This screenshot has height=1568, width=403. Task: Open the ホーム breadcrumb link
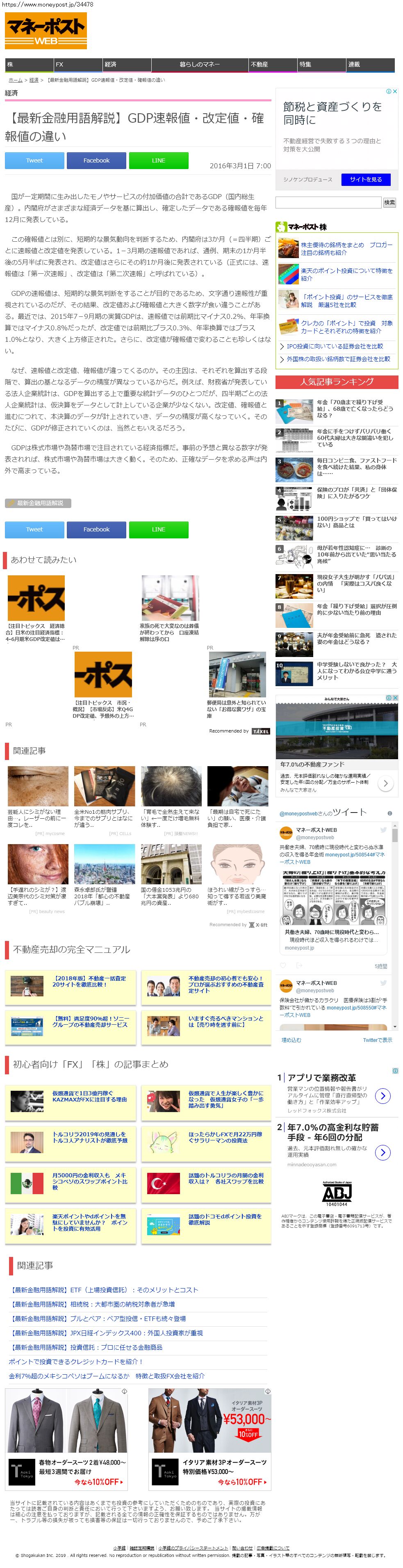15,80
